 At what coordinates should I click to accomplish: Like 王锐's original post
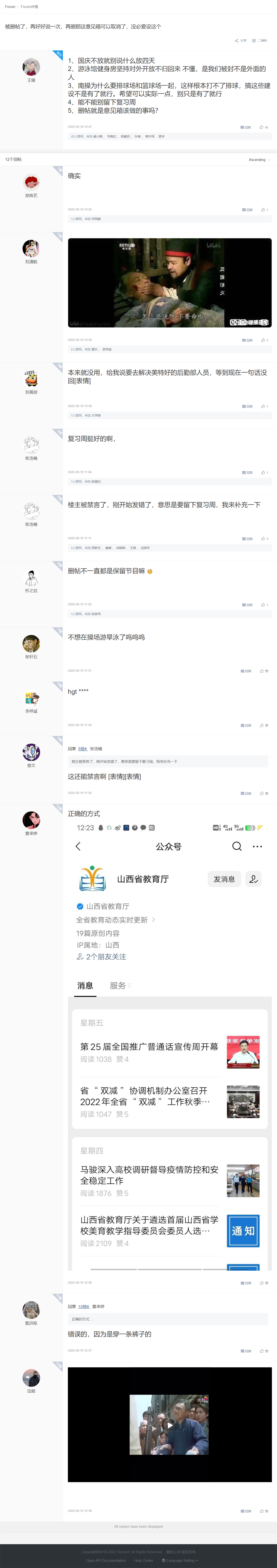click(263, 127)
